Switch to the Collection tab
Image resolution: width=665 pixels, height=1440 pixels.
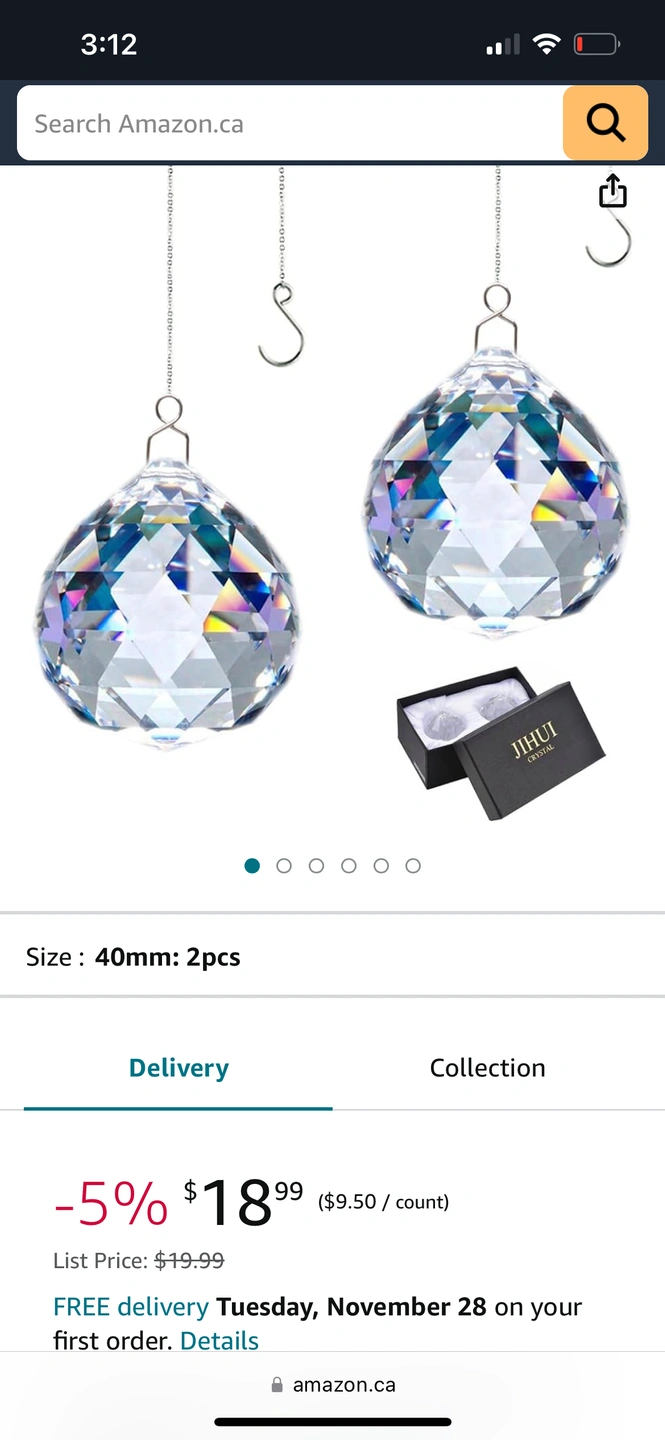(x=487, y=1068)
